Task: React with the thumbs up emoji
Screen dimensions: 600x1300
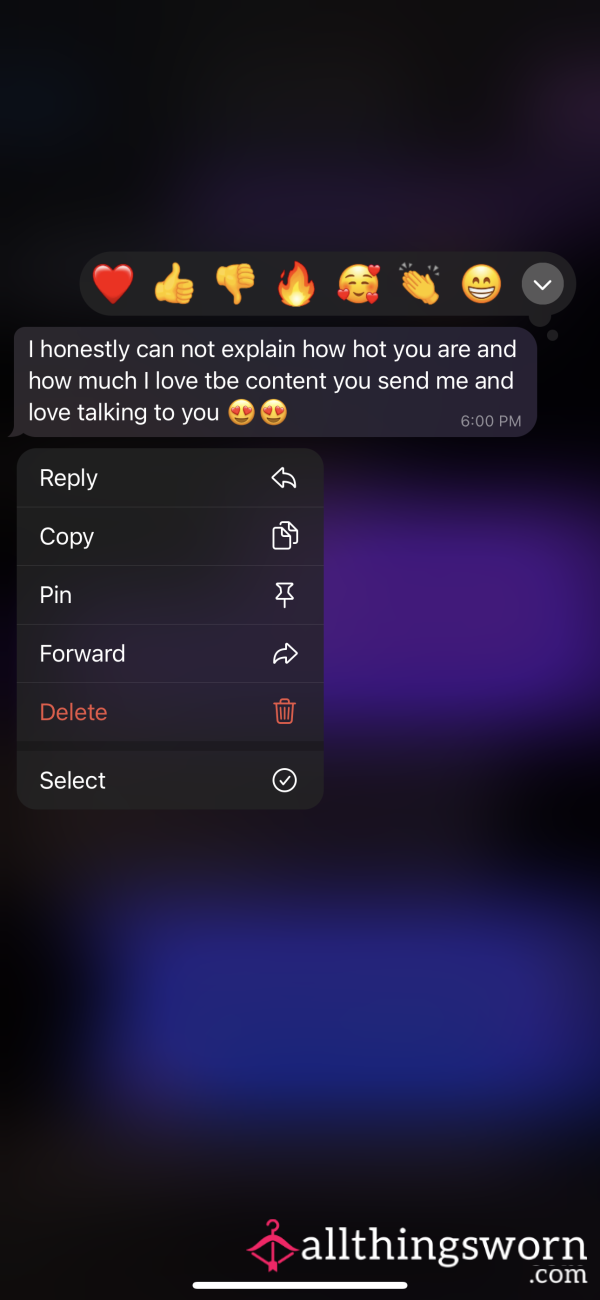Action: point(174,285)
